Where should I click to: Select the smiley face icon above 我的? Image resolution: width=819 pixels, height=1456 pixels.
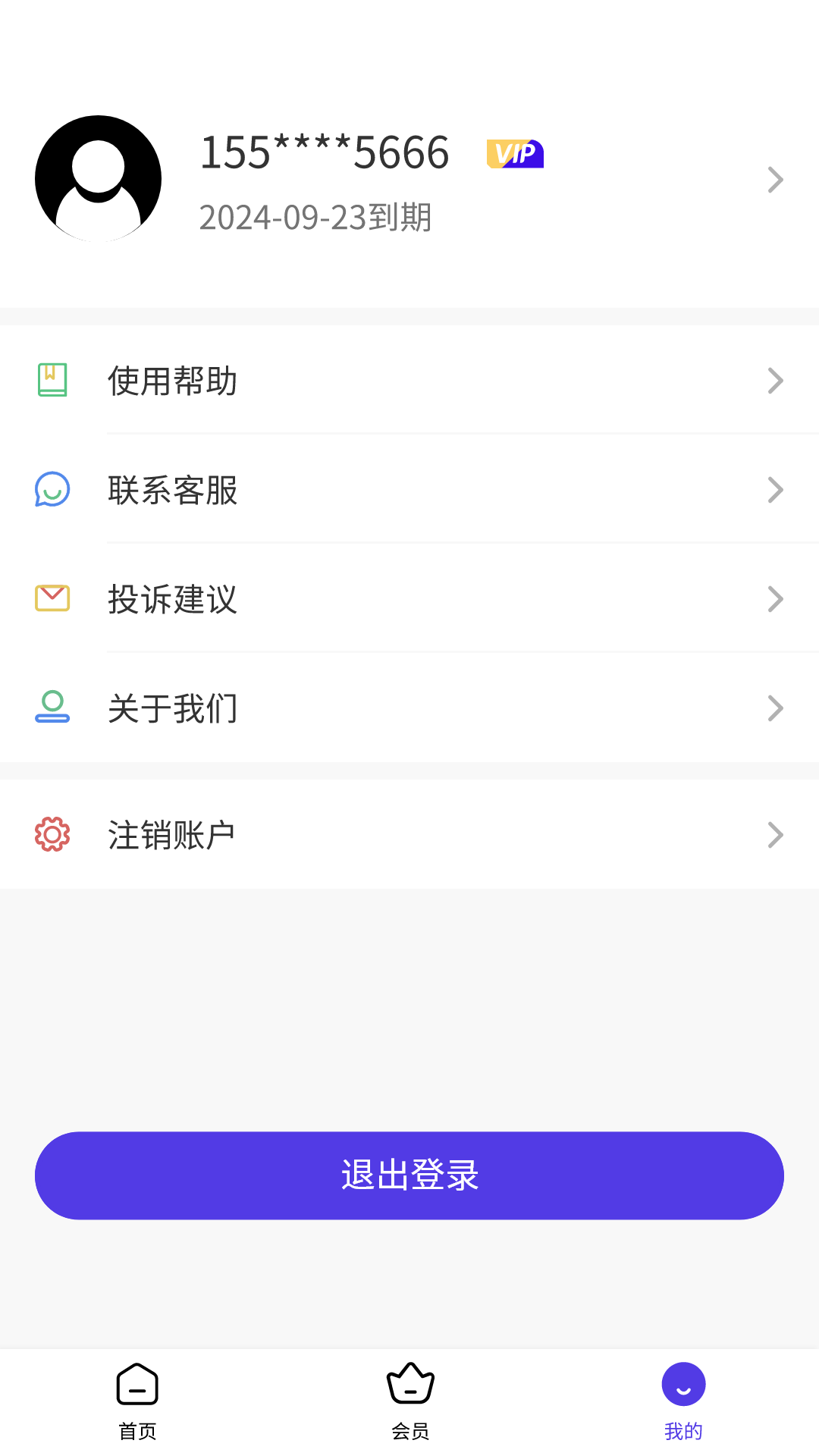pyautogui.click(x=682, y=1383)
